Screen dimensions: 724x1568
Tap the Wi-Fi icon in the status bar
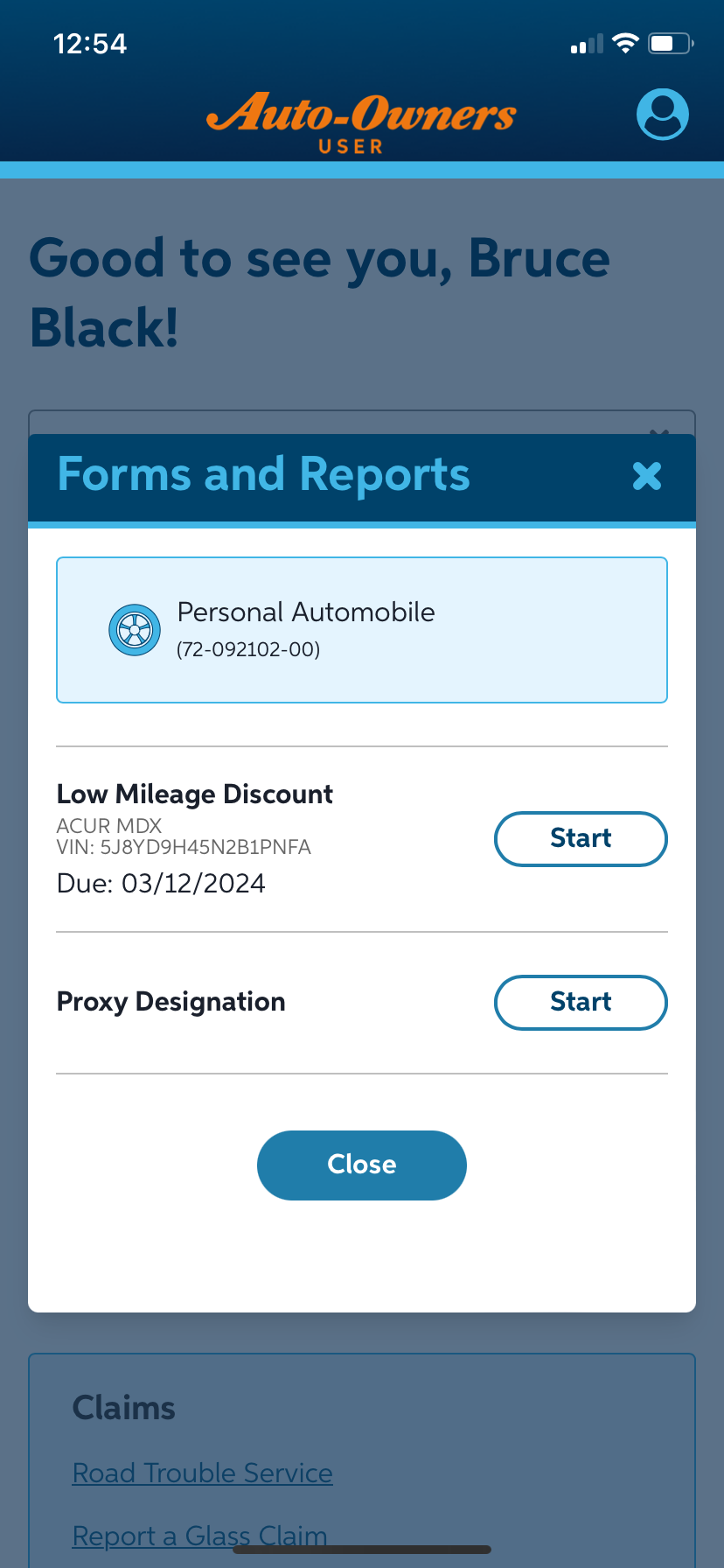coord(624,43)
